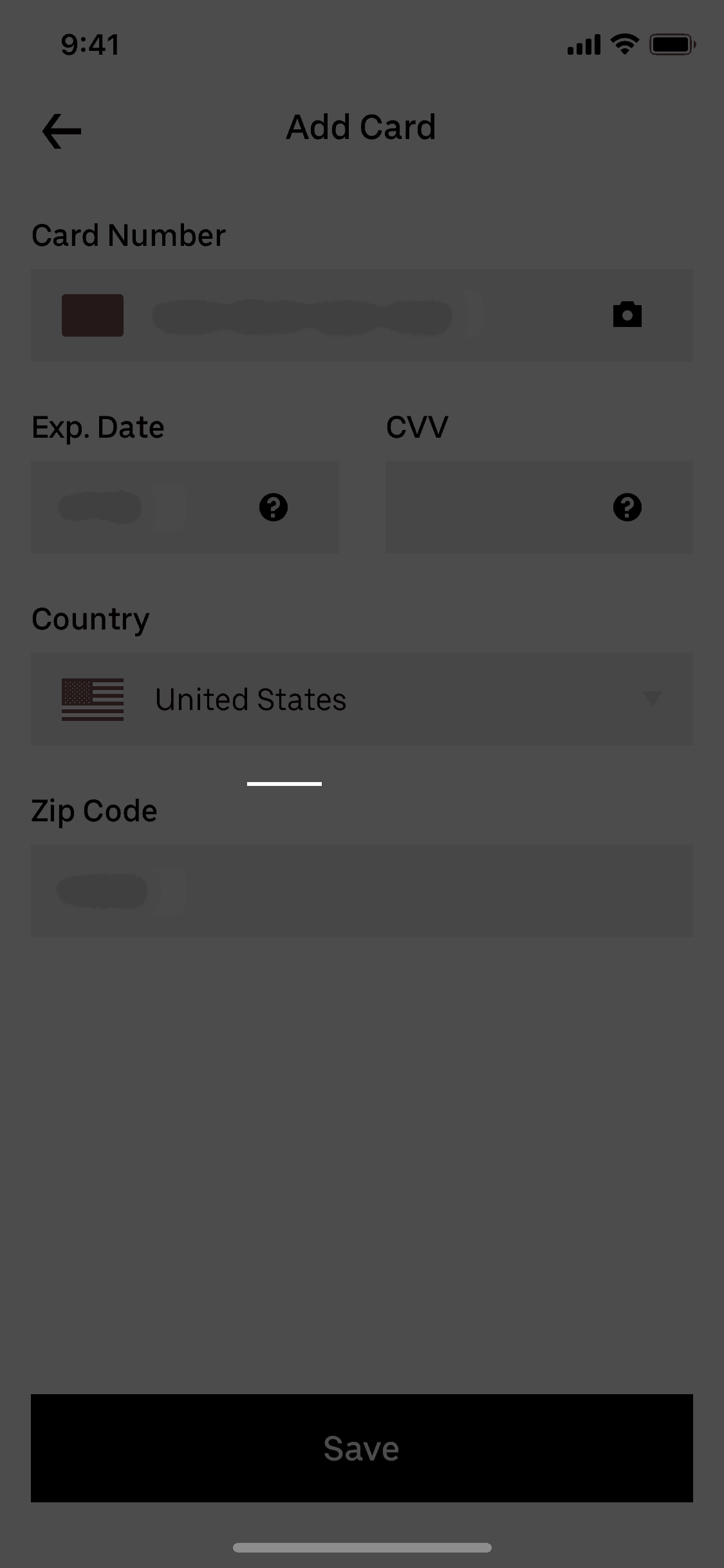Go back from Add Card screen
Viewport: 724px width, 1568px height.
[62, 131]
